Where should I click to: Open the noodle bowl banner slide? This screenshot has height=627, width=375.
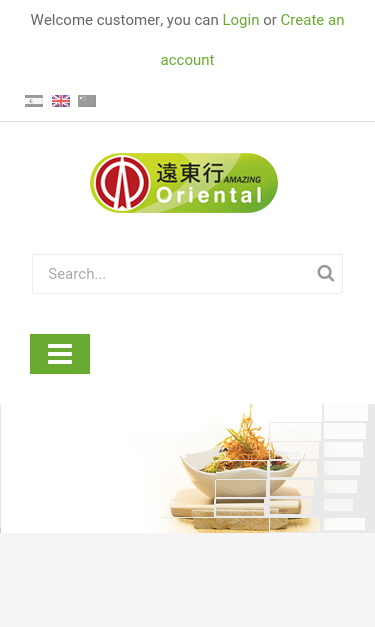(188, 468)
